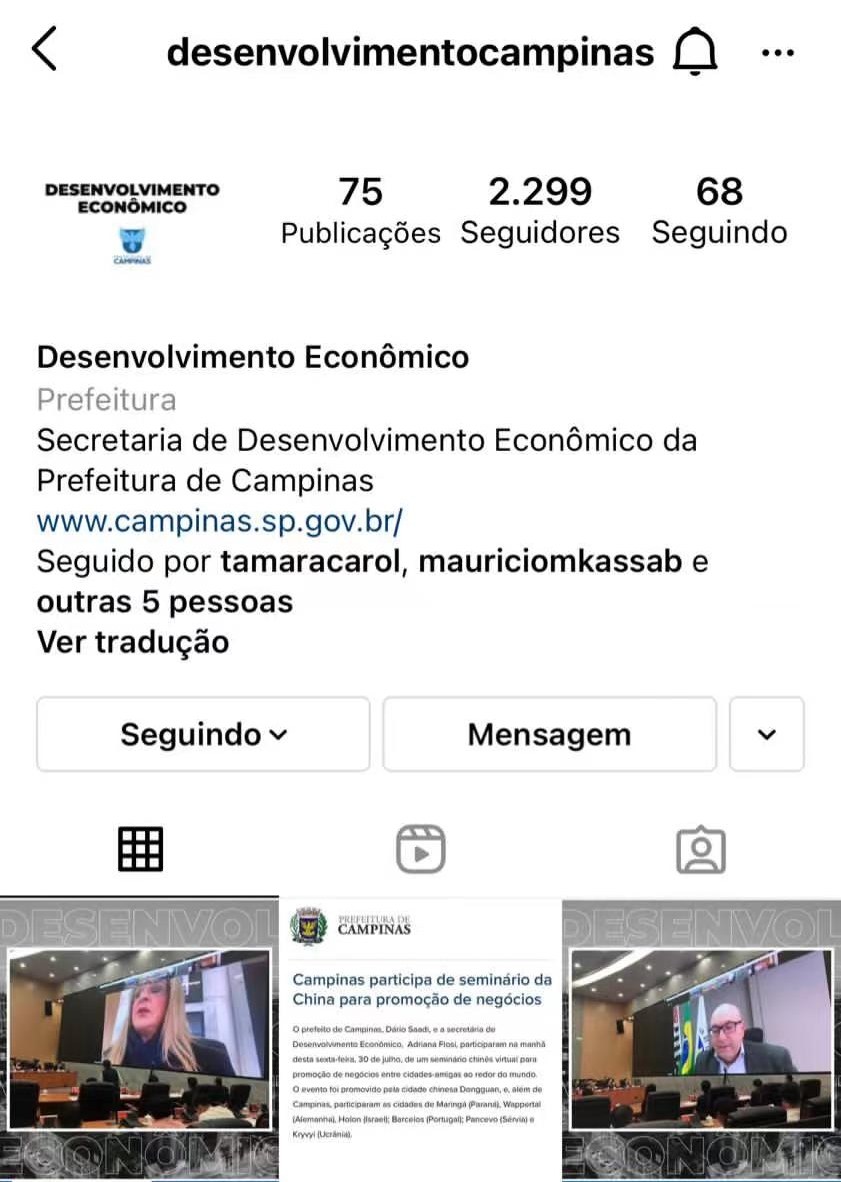Open the Campinas seminário da China post
The height and width of the screenshot is (1182, 841).
point(420,1040)
